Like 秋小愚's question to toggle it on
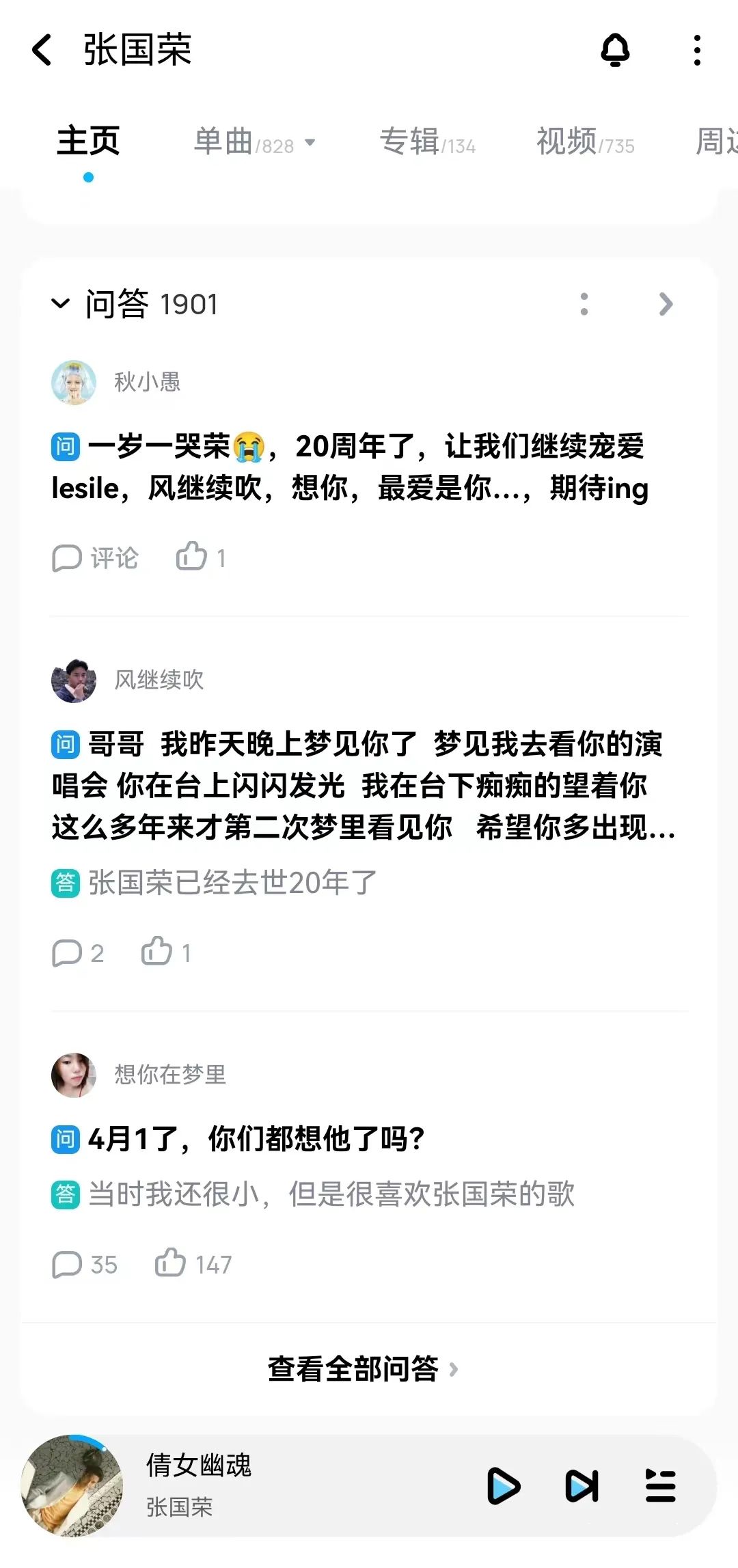Screen dimensions: 738x1568 point(192,558)
